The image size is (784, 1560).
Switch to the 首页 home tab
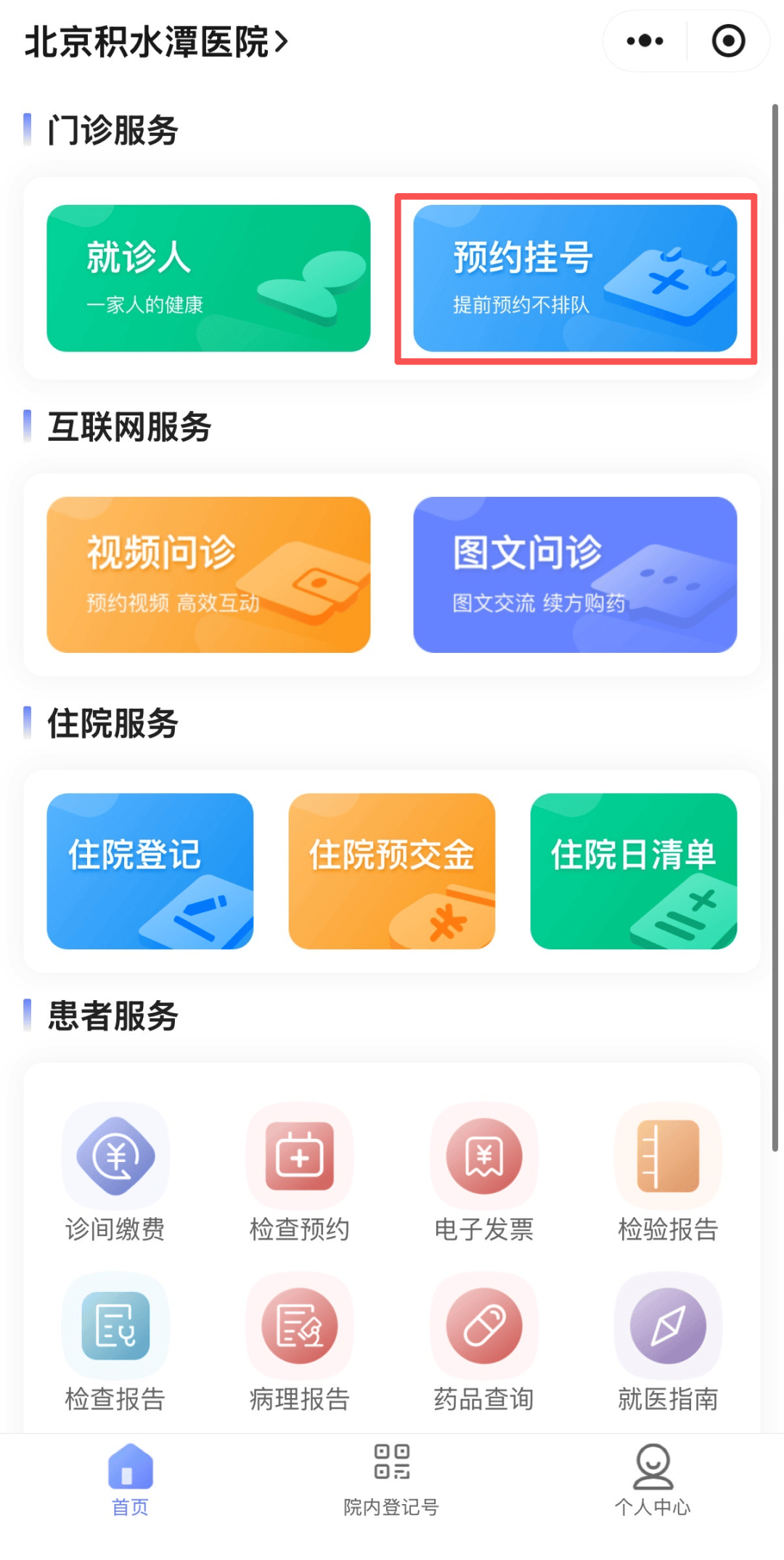tap(129, 1474)
